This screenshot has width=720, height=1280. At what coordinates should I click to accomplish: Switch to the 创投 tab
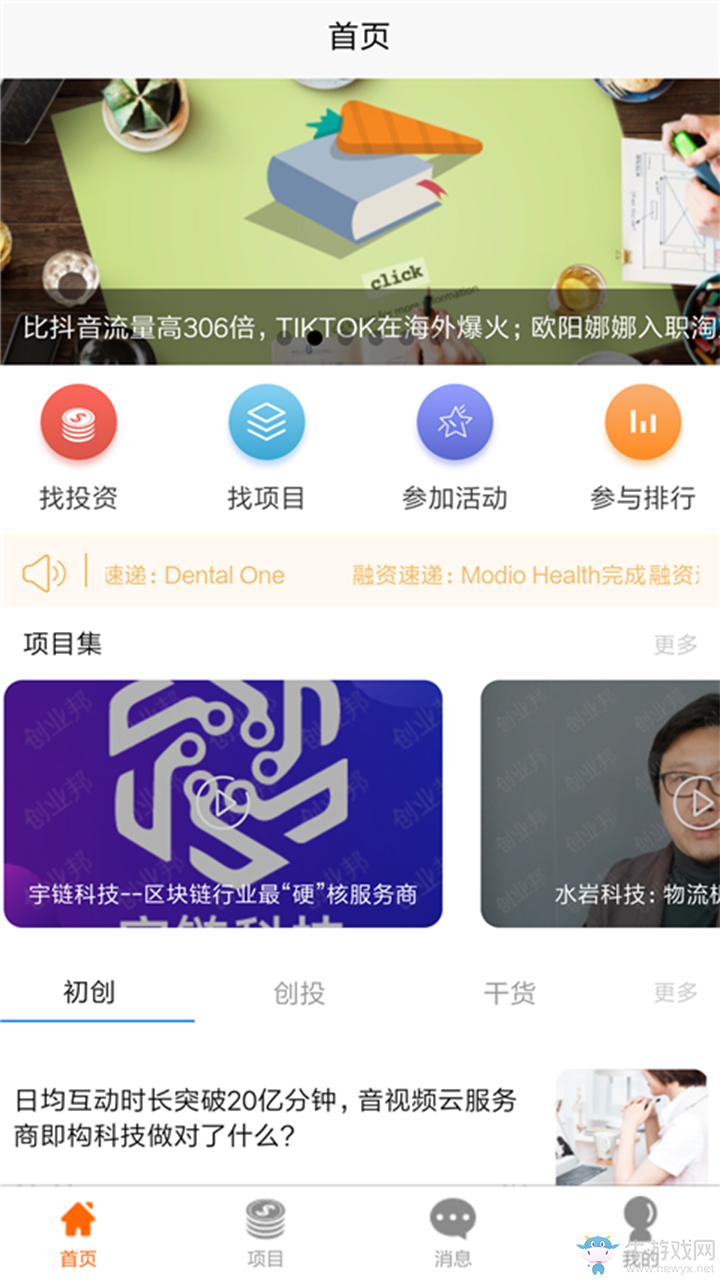pyautogui.click(x=299, y=993)
